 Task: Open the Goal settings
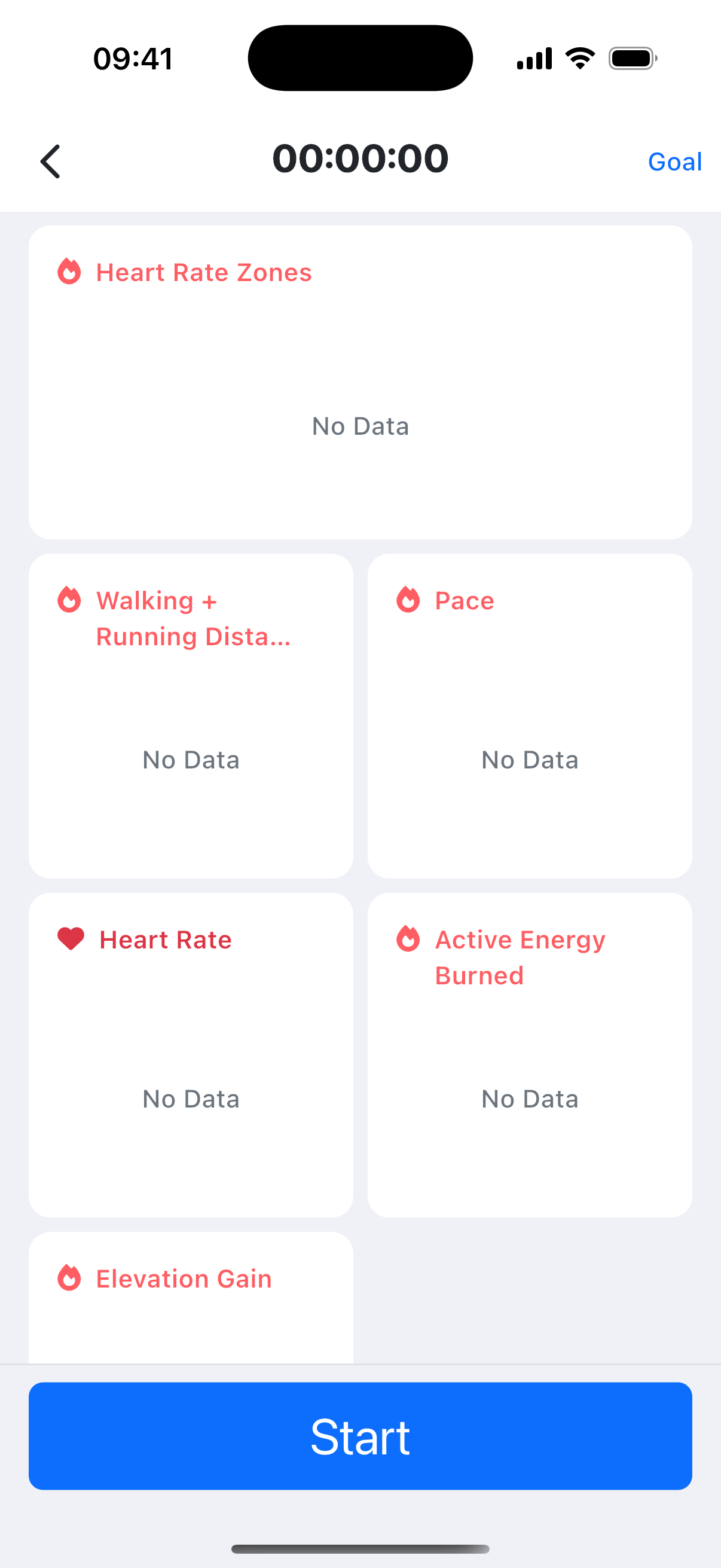[675, 161]
